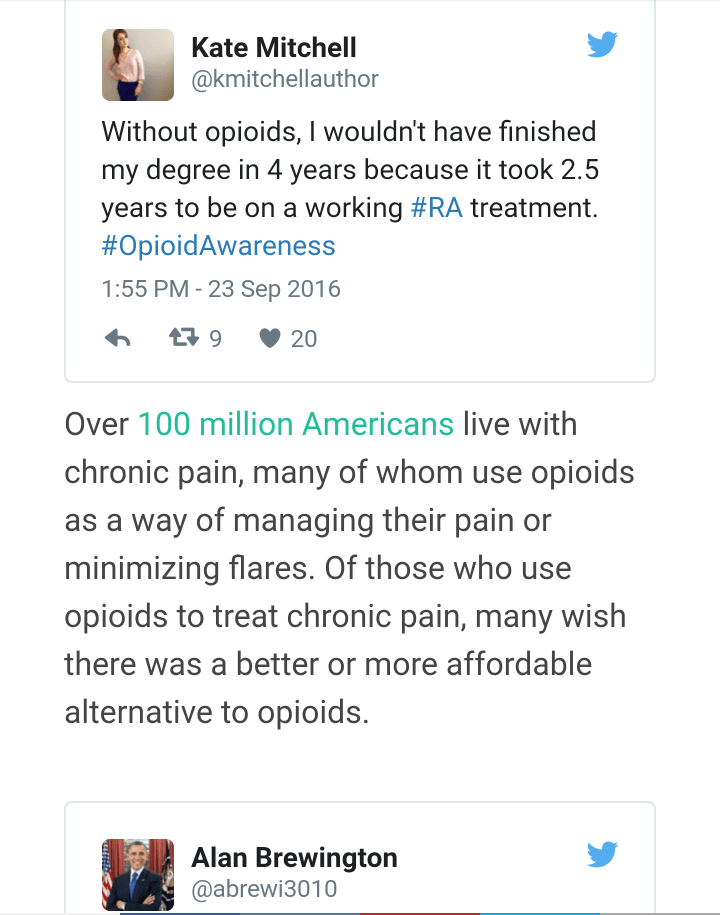The image size is (720, 915).
Task: Open Kate Mitchell's profile photo
Action: [x=138, y=65]
